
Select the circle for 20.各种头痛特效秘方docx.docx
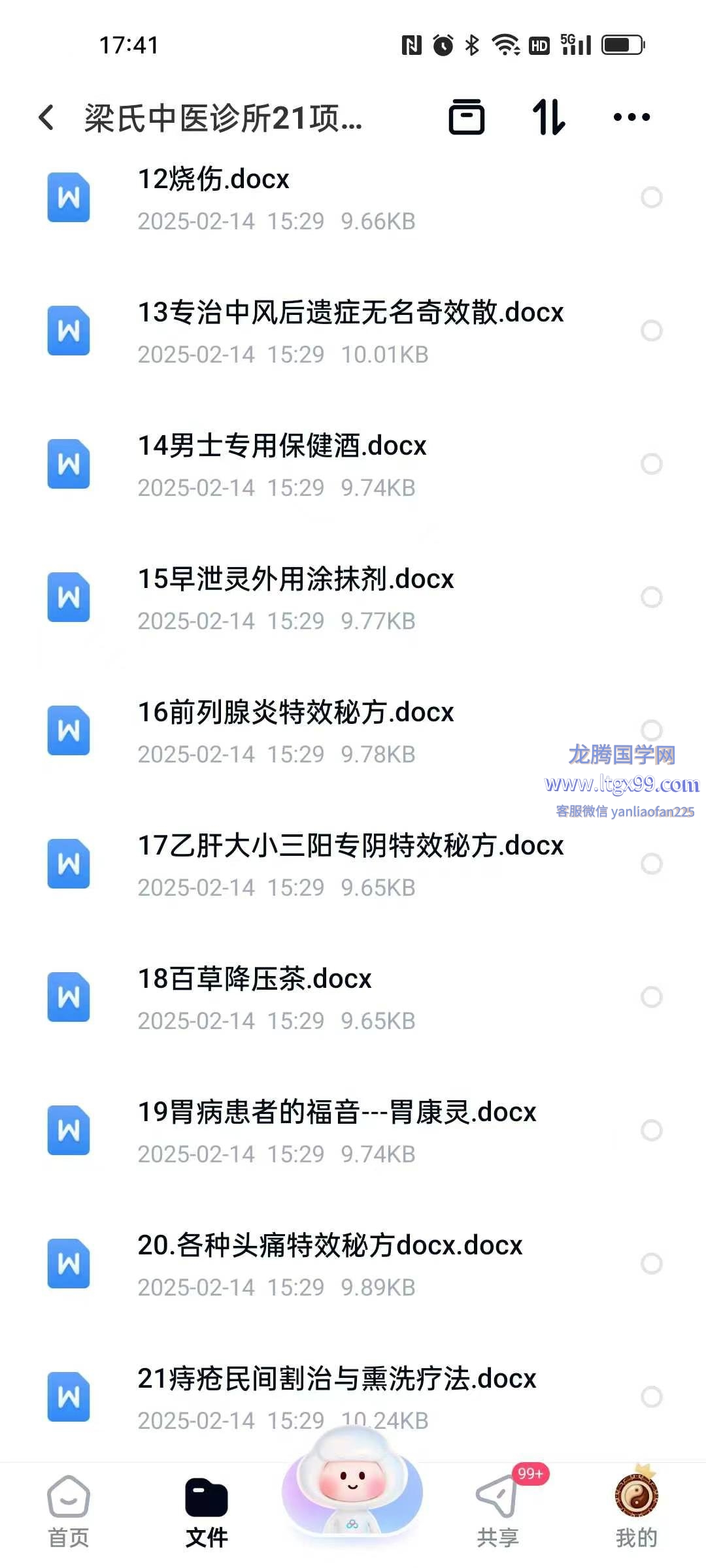[x=652, y=1264]
